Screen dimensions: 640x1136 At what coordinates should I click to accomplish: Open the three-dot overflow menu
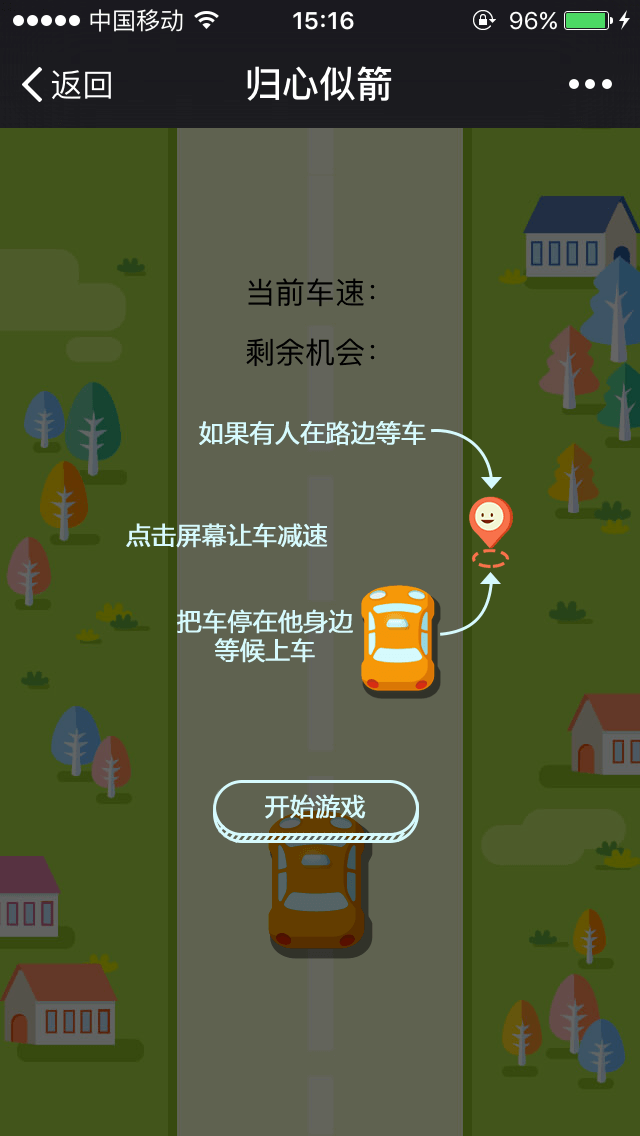590,85
